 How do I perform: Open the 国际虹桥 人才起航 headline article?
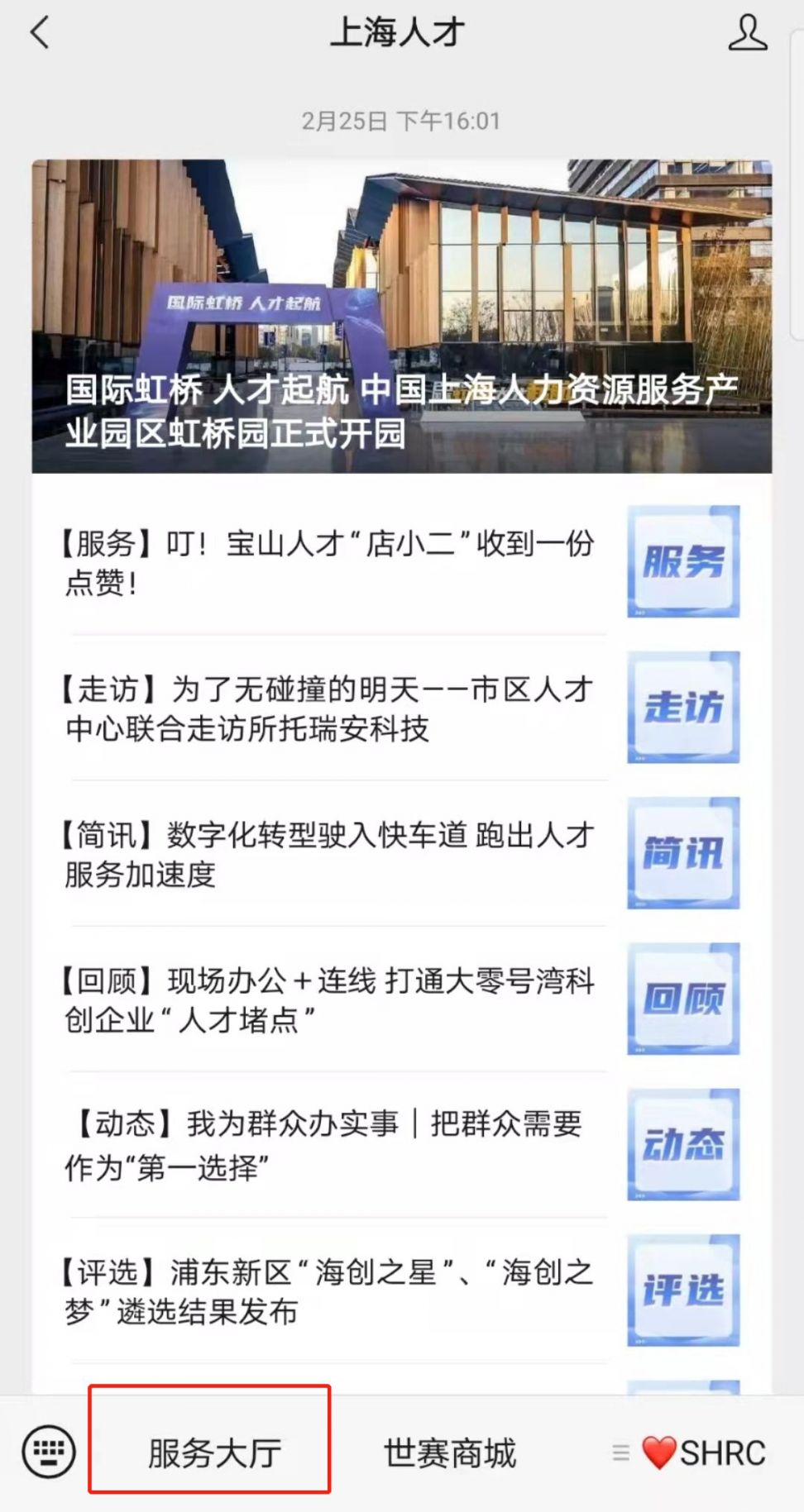click(x=401, y=316)
